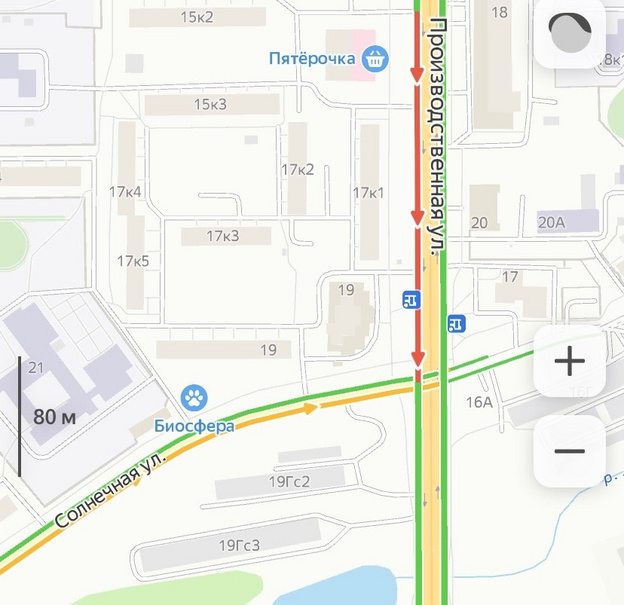Zoom in on the map

pos(569,360)
